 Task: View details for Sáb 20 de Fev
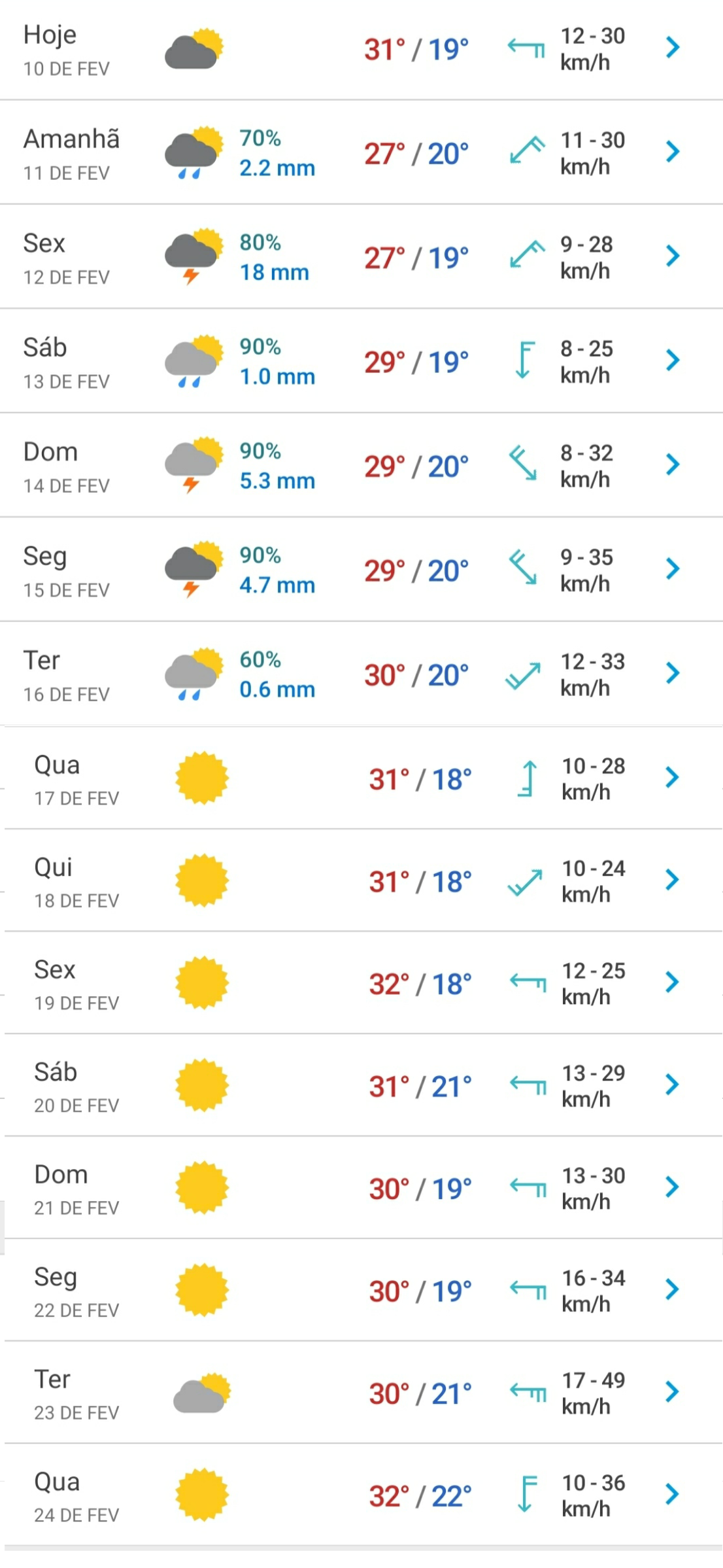pos(363,1085)
